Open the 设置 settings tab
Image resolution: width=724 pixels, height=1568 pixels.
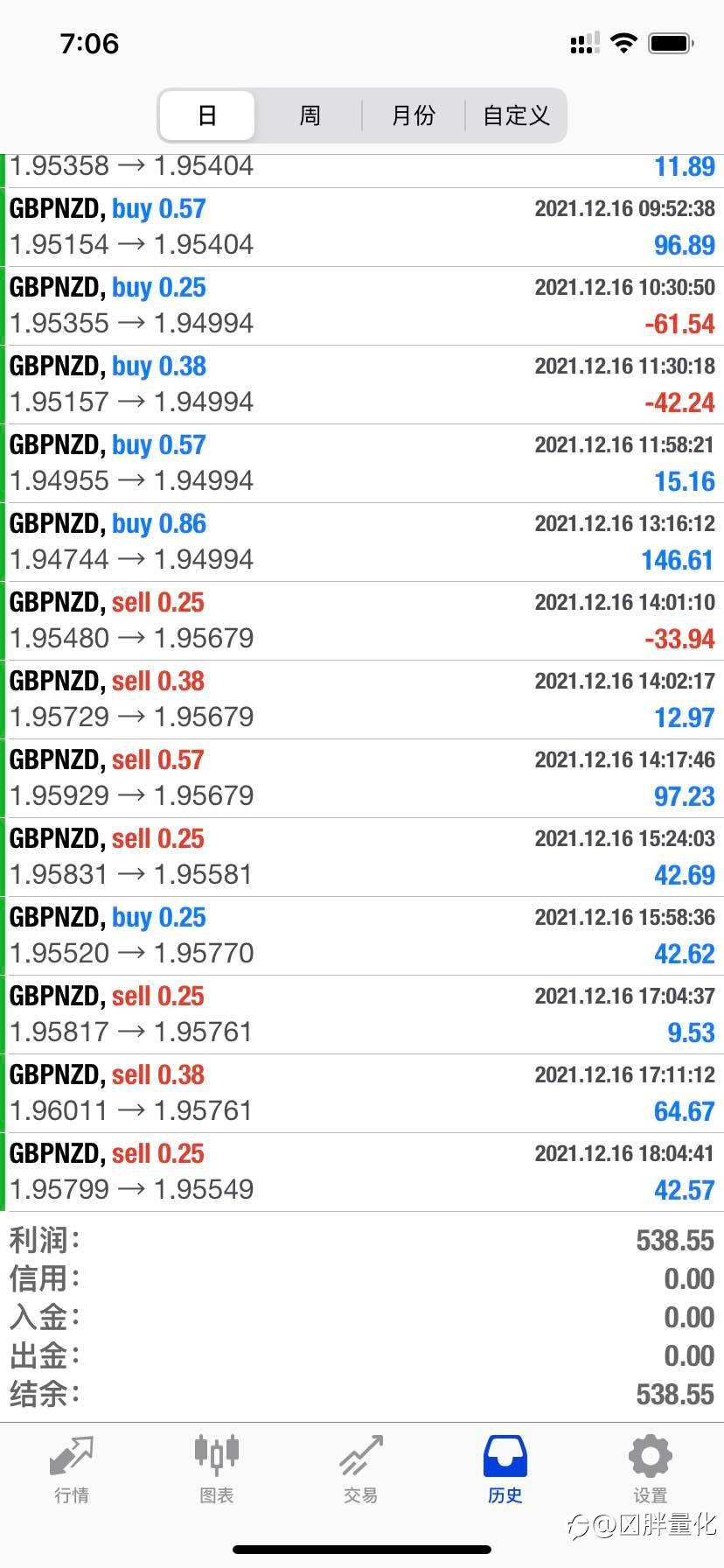[651, 1469]
